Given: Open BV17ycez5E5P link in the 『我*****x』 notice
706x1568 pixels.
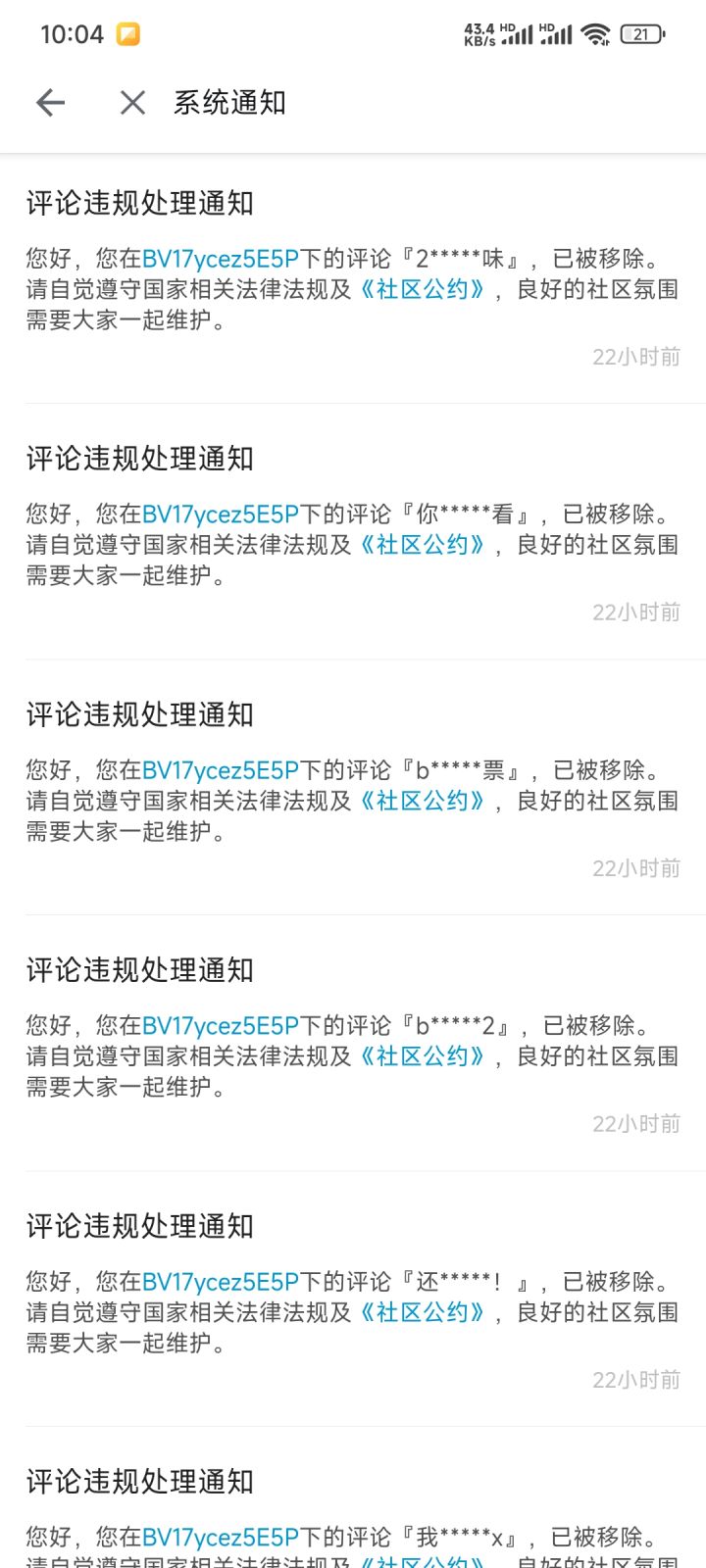Looking at the screenshot, I should click(x=221, y=1538).
